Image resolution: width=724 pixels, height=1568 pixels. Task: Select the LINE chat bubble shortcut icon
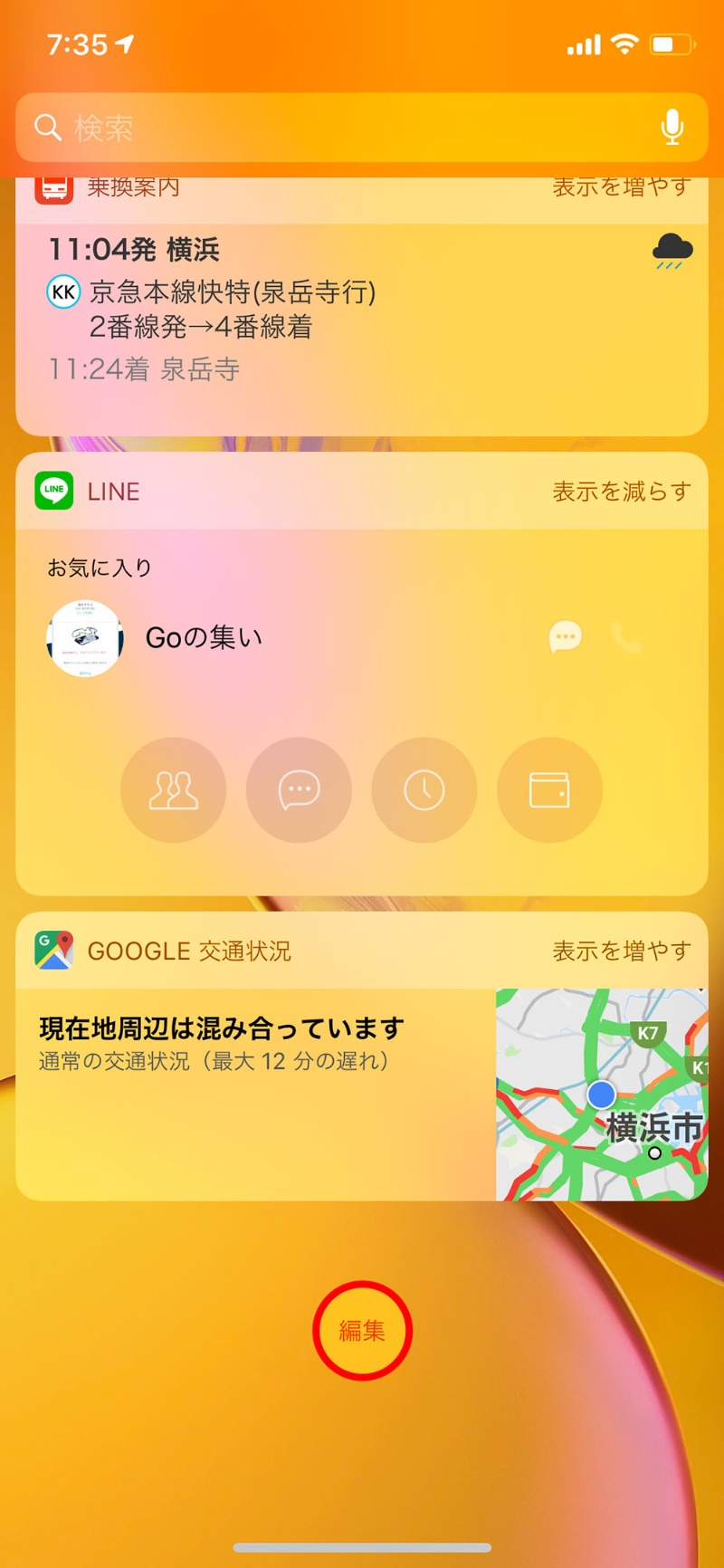click(299, 789)
